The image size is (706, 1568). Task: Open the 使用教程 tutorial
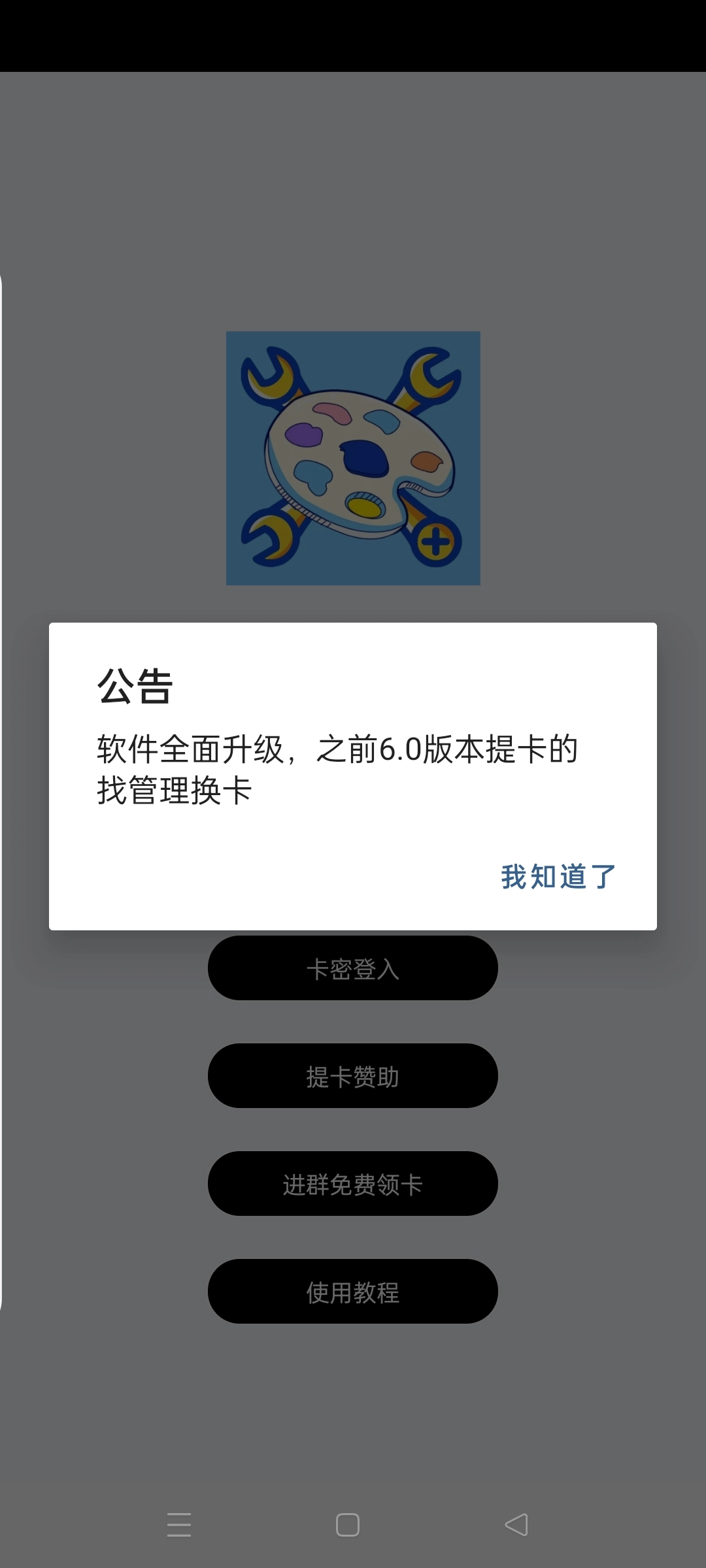353,1292
